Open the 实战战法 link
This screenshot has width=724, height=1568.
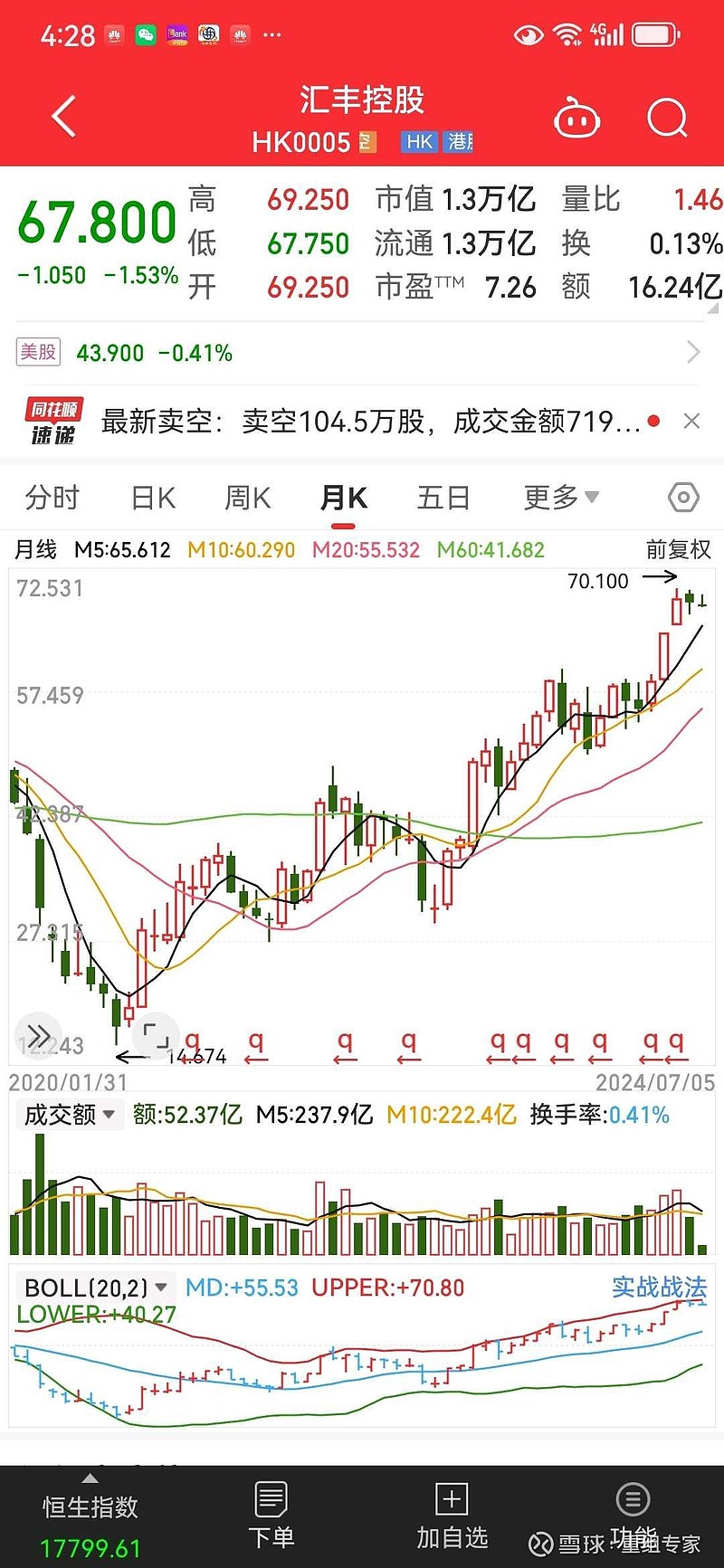[x=659, y=1287]
